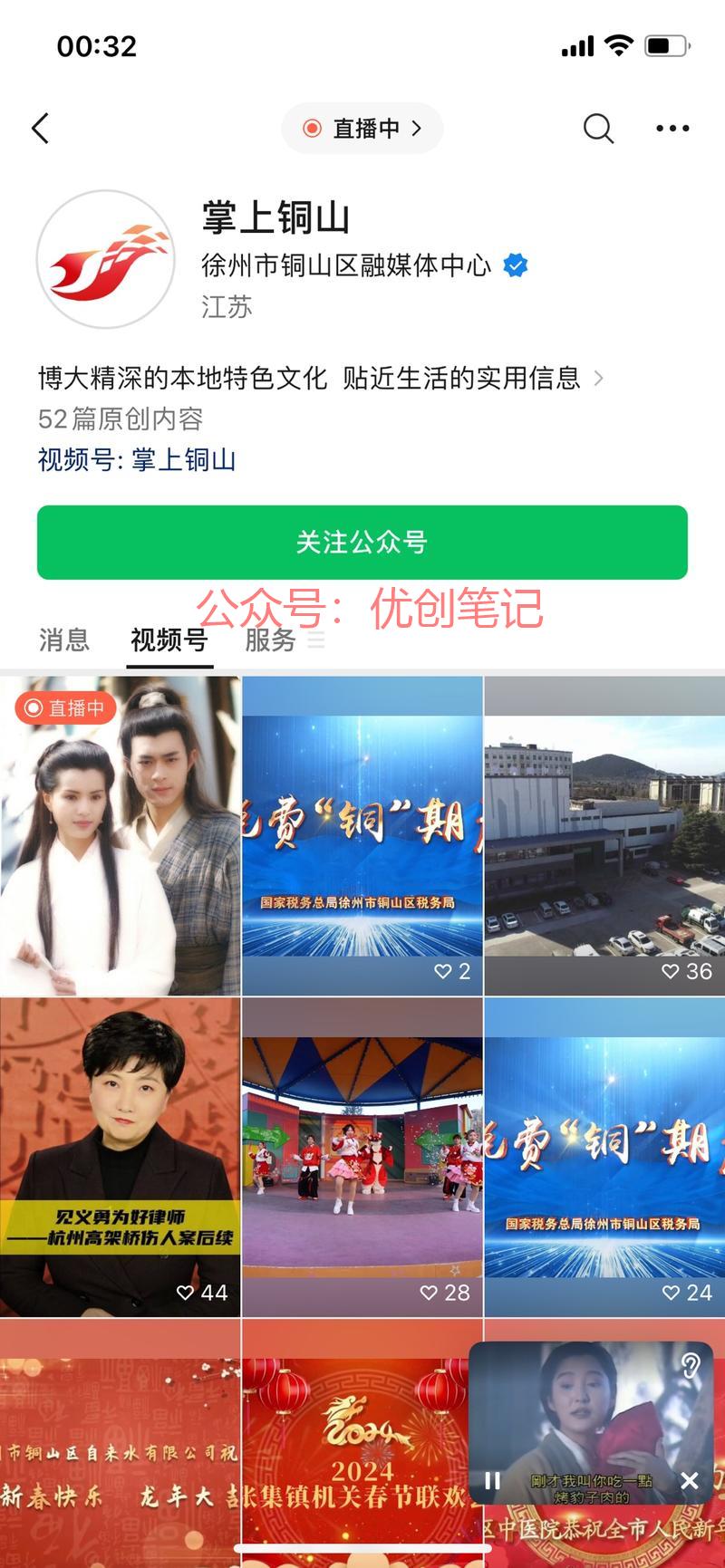Switch to the 消息 tab
This screenshot has width=725, height=1568.
[64, 640]
